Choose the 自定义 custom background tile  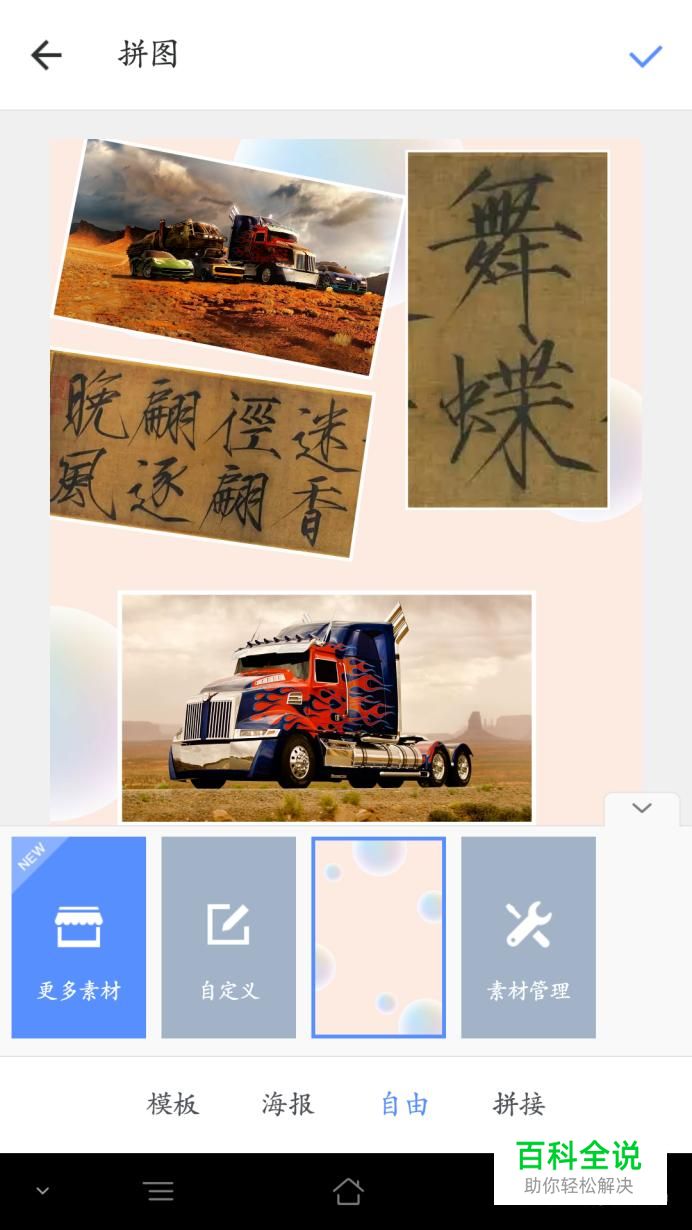pos(229,937)
